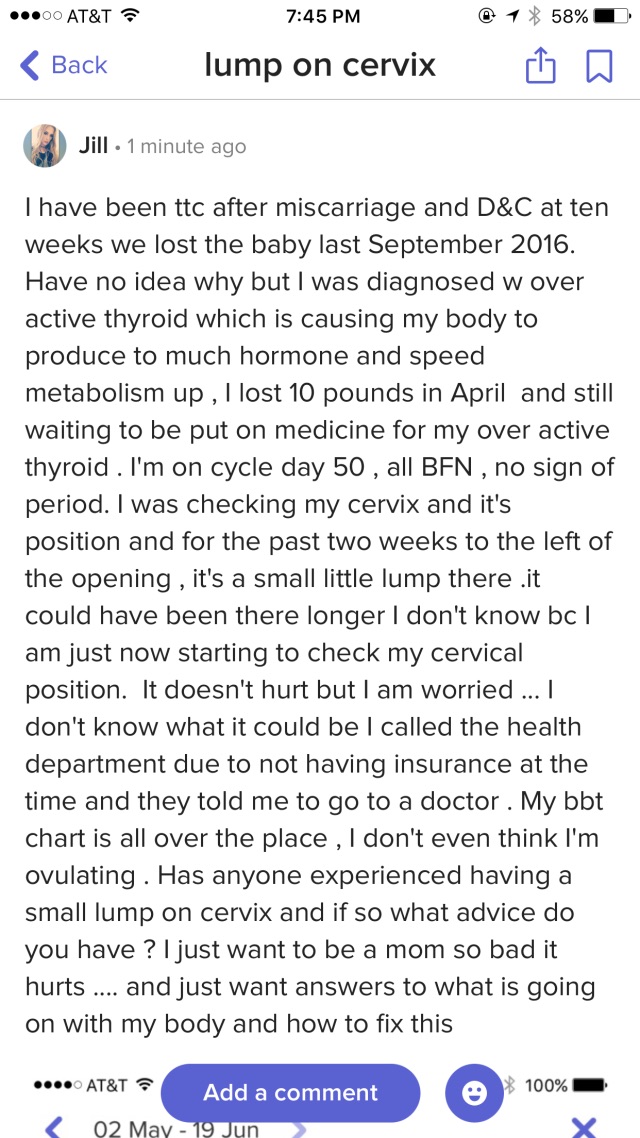640x1138 pixels.
Task: Bookmark this post
Action: pyautogui.click(x=599, y=66)
